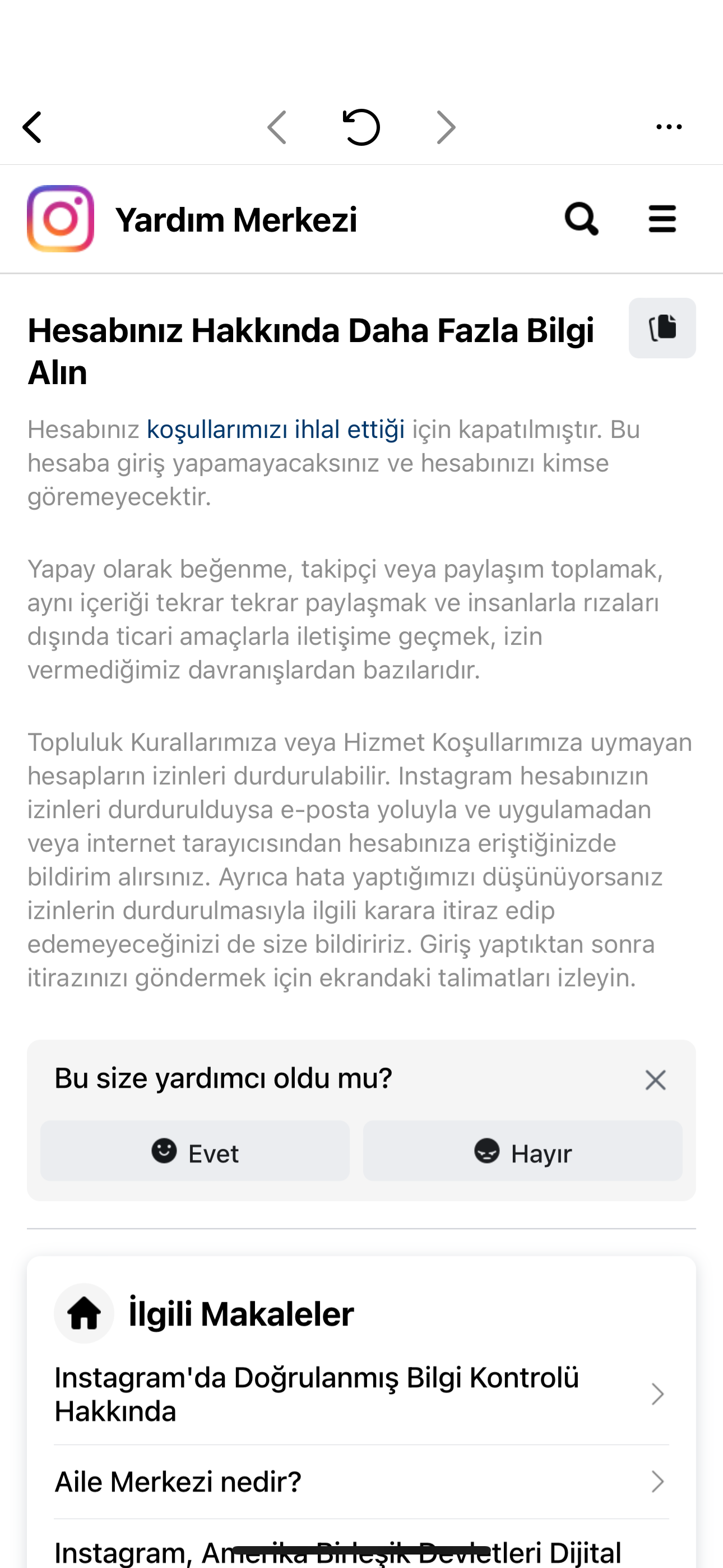This screenshot has width=723, height=1568.
Task: Search the Yardım Merkezi
Action: [581, 219]
